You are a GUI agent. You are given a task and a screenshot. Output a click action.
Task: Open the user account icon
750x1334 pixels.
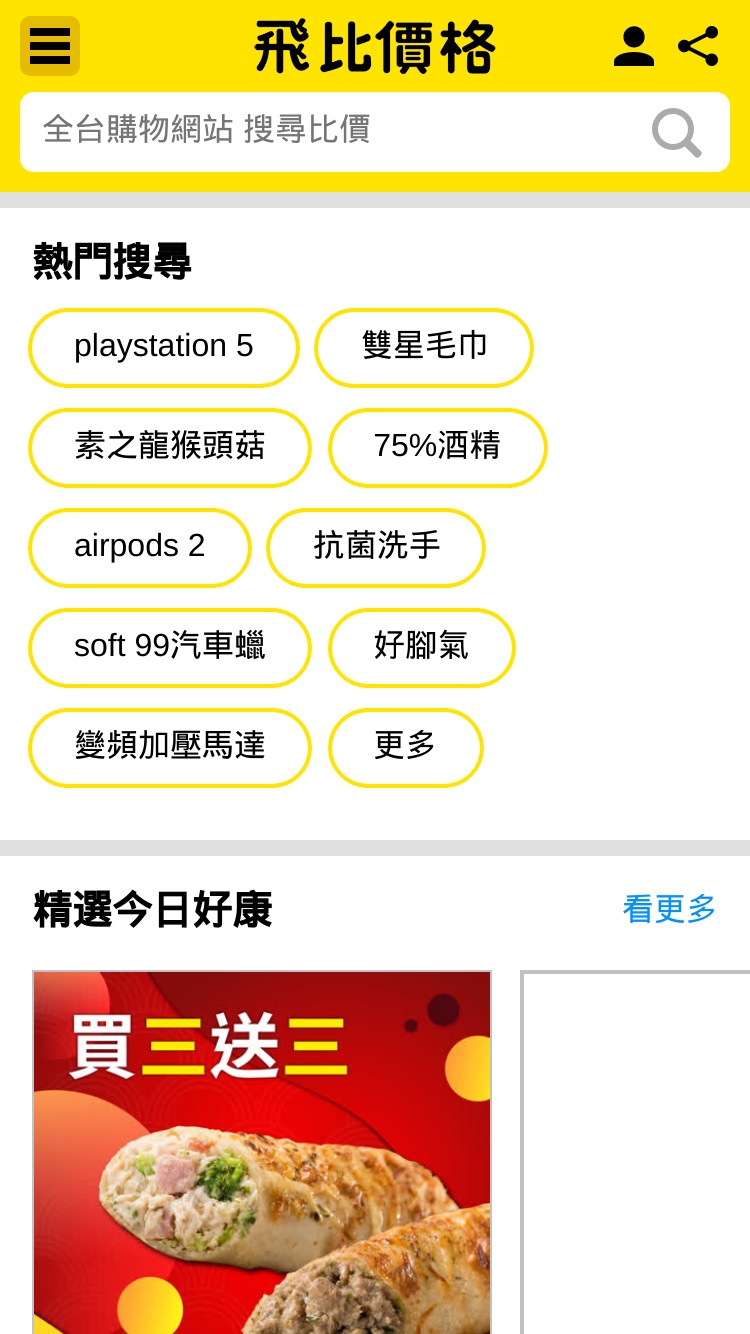[x=633, y=47]
